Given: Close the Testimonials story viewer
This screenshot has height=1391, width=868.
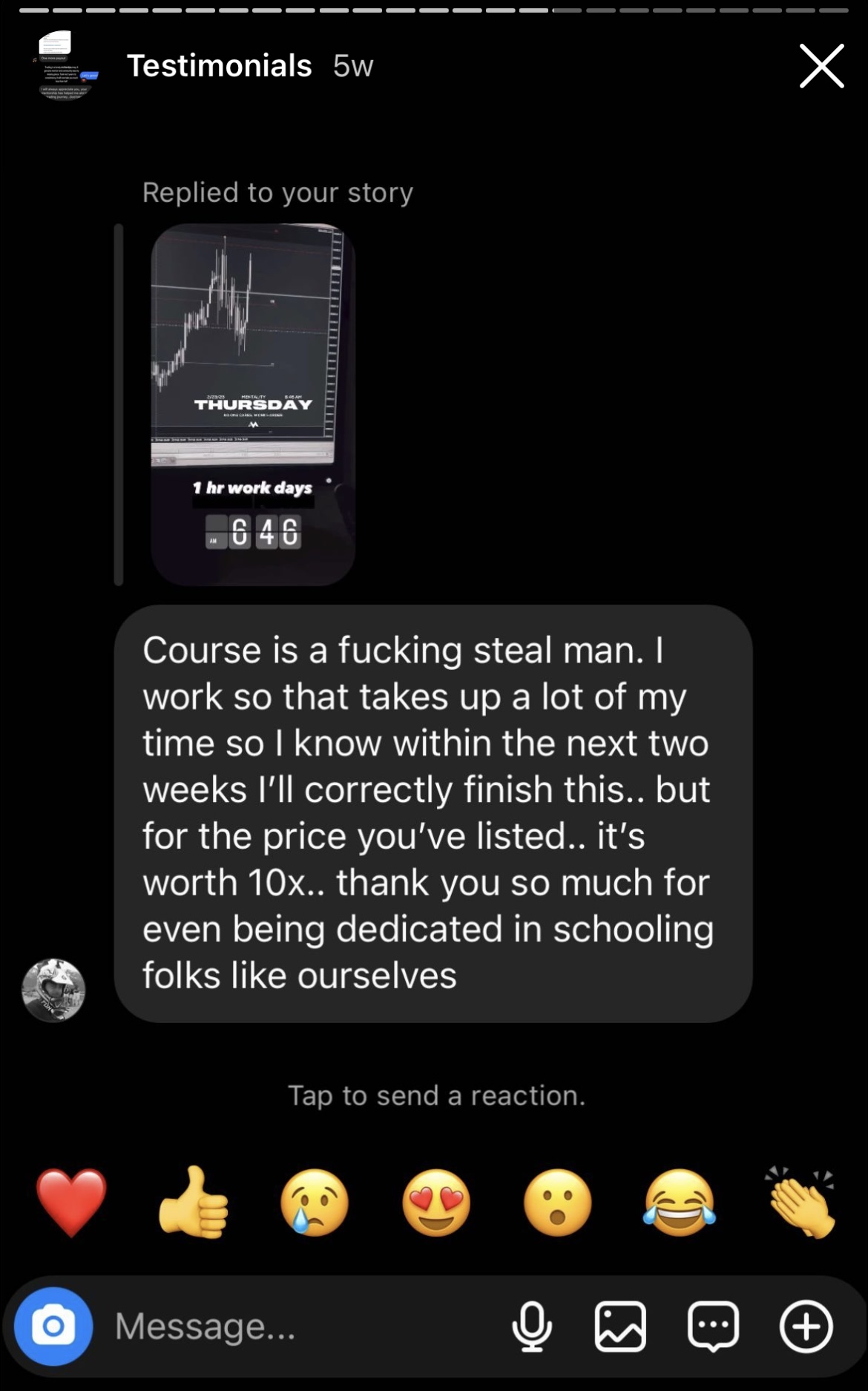Looking at the screenshot, I should click(821, 66).
